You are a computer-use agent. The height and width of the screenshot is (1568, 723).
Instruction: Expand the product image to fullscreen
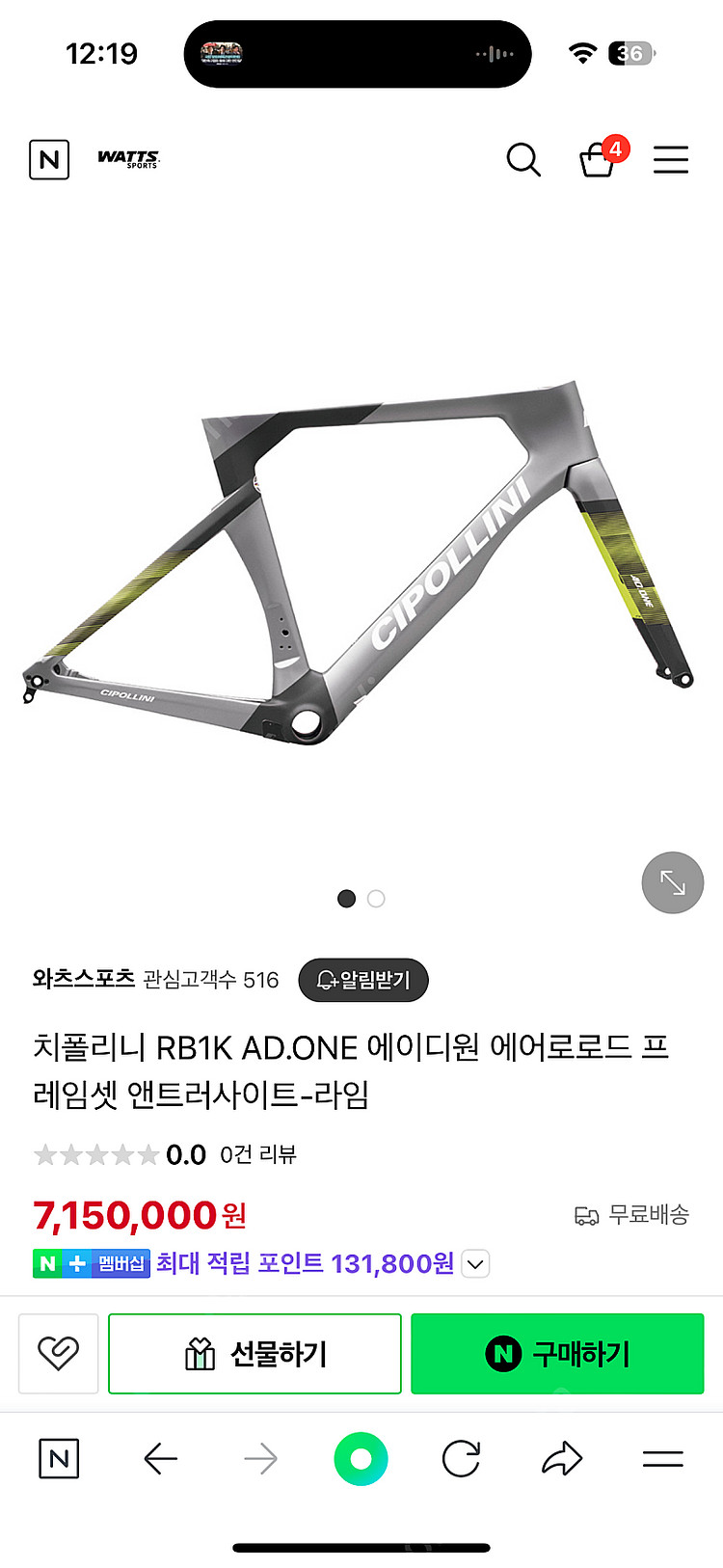(672, 882)
